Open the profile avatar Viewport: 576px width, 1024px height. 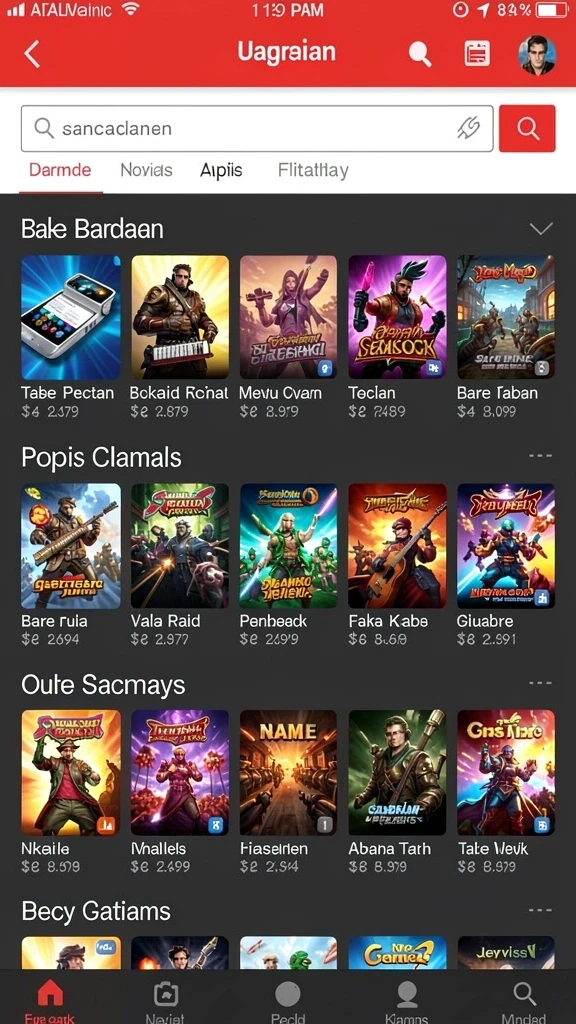[x=537, y=54]
